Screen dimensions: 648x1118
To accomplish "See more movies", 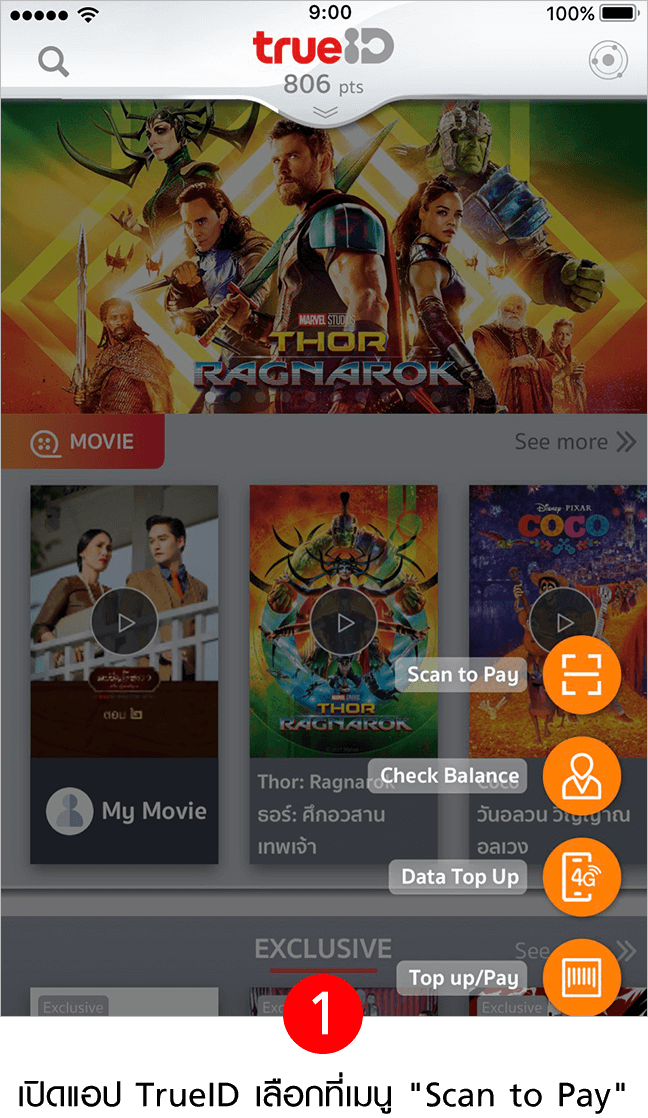I will click(575, 441).
